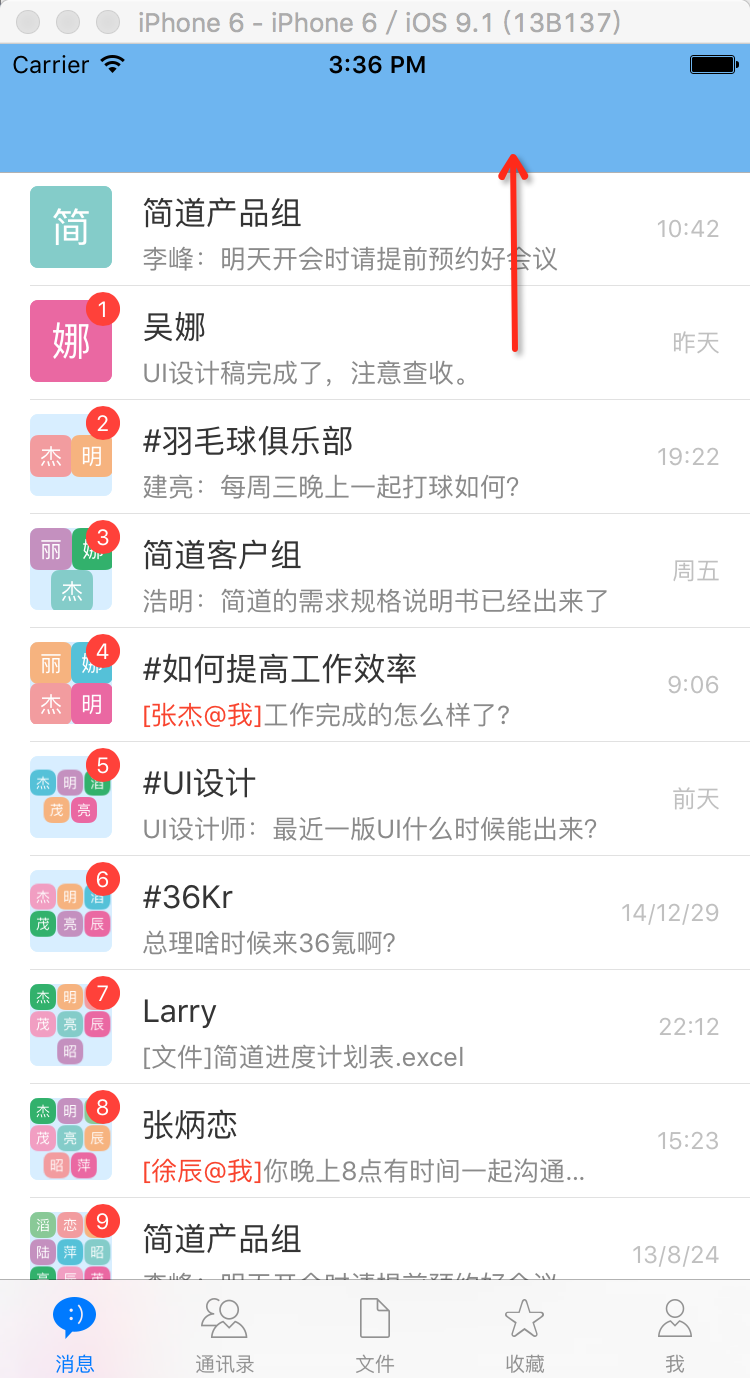This screenshot has height=1378, width=750.
Task: Open the #羽毛球俱乐部 conversation
Action: pyautogui.click(x=375, y=458)
